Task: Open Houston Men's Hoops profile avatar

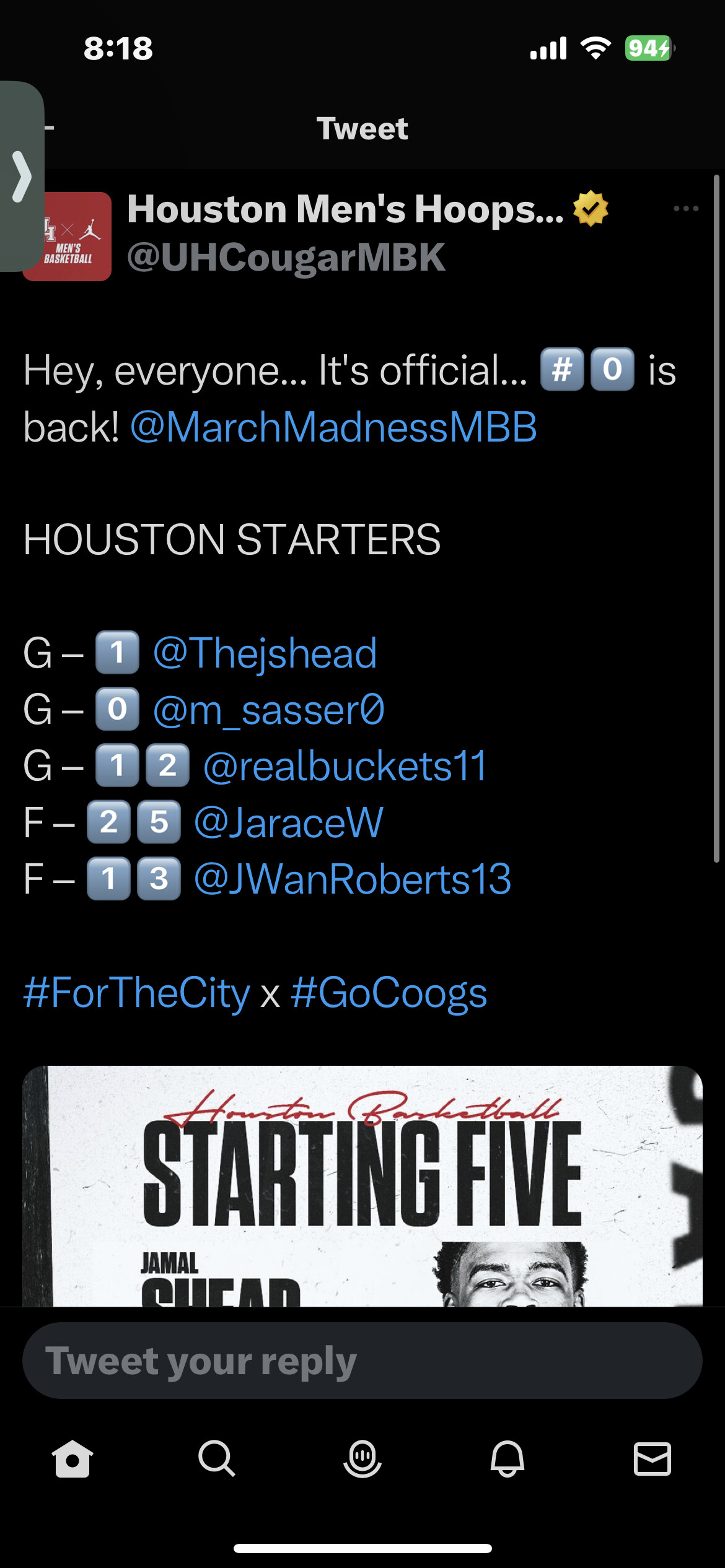Action: (67, 237)
